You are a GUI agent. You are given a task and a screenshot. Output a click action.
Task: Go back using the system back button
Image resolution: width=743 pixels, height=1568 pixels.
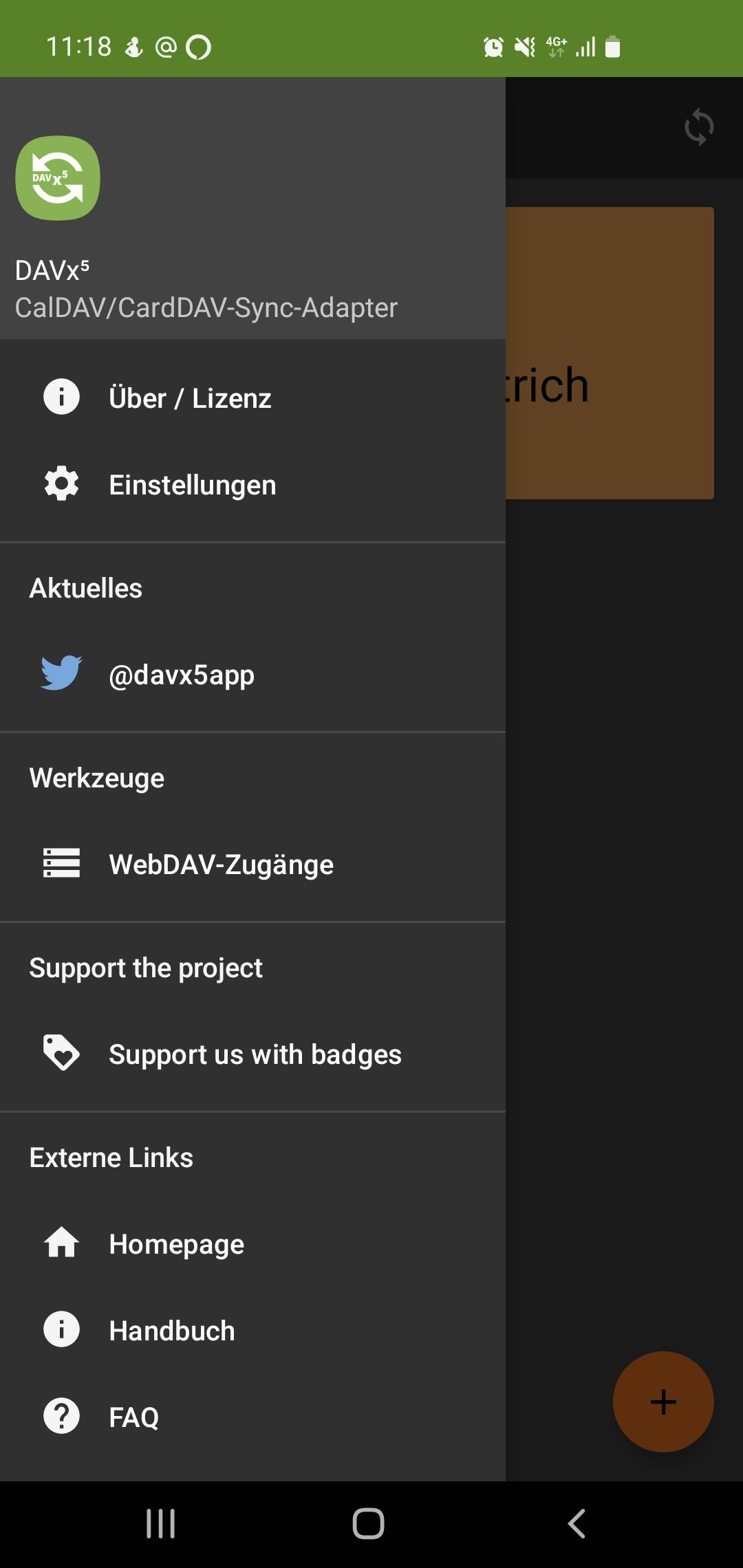click(577, 1523)
